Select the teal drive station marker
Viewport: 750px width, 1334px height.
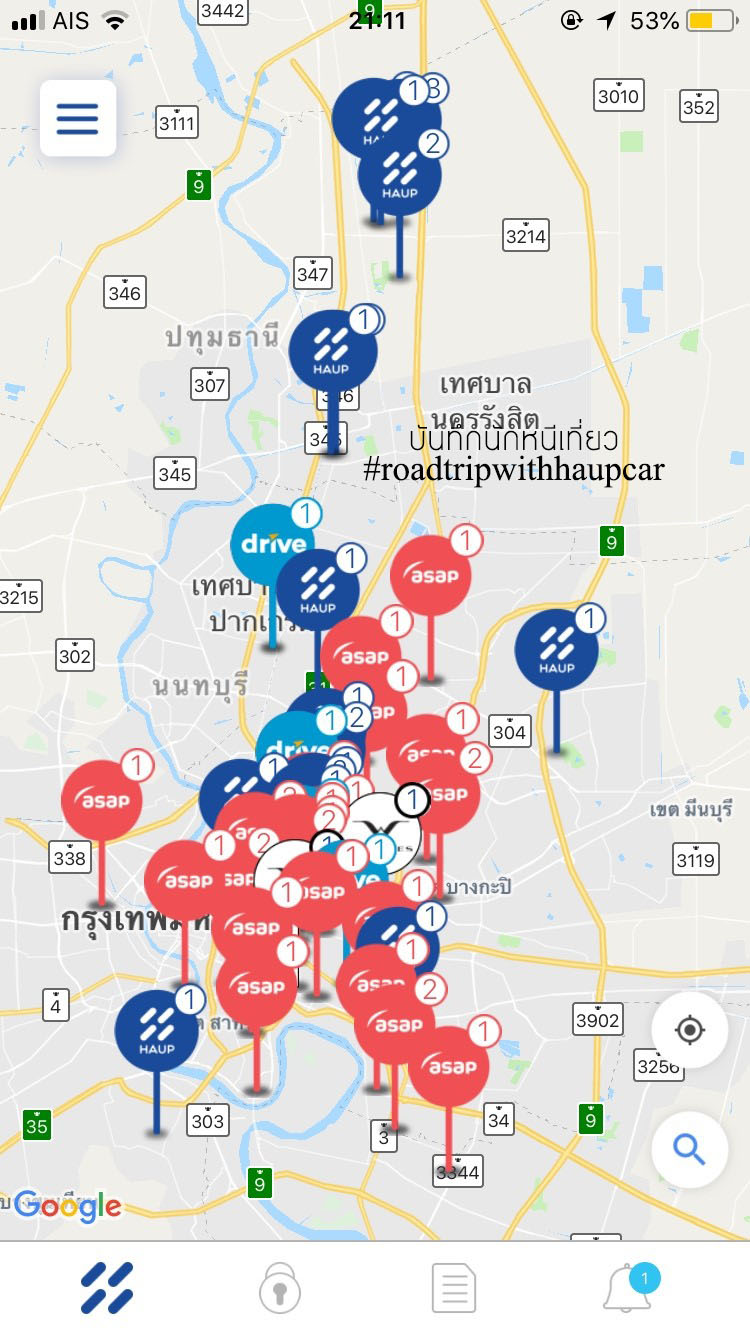click(272, 545)
